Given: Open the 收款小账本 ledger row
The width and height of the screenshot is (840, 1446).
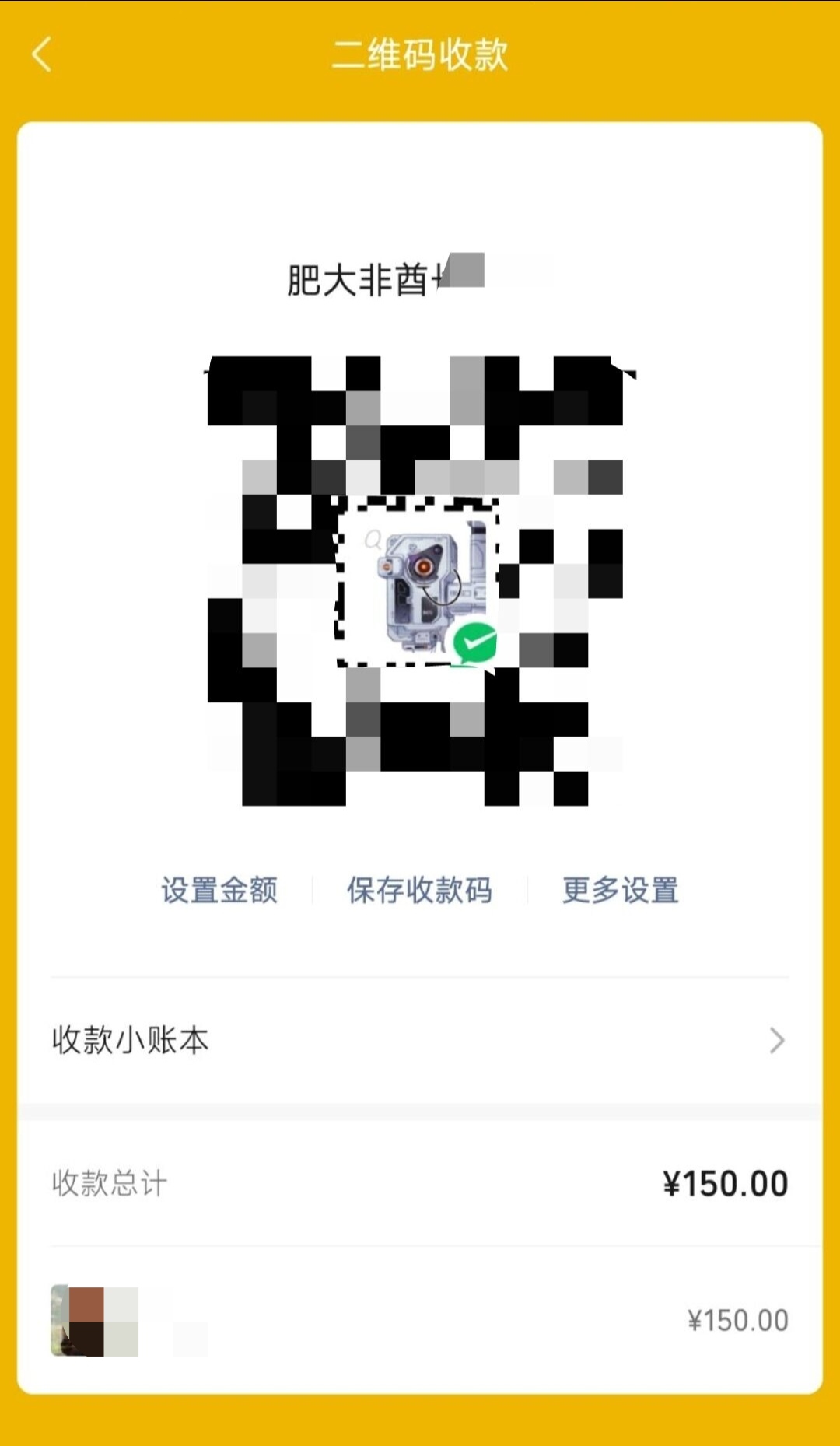Looking at the screenshot, I should (x=419, y=1040).
